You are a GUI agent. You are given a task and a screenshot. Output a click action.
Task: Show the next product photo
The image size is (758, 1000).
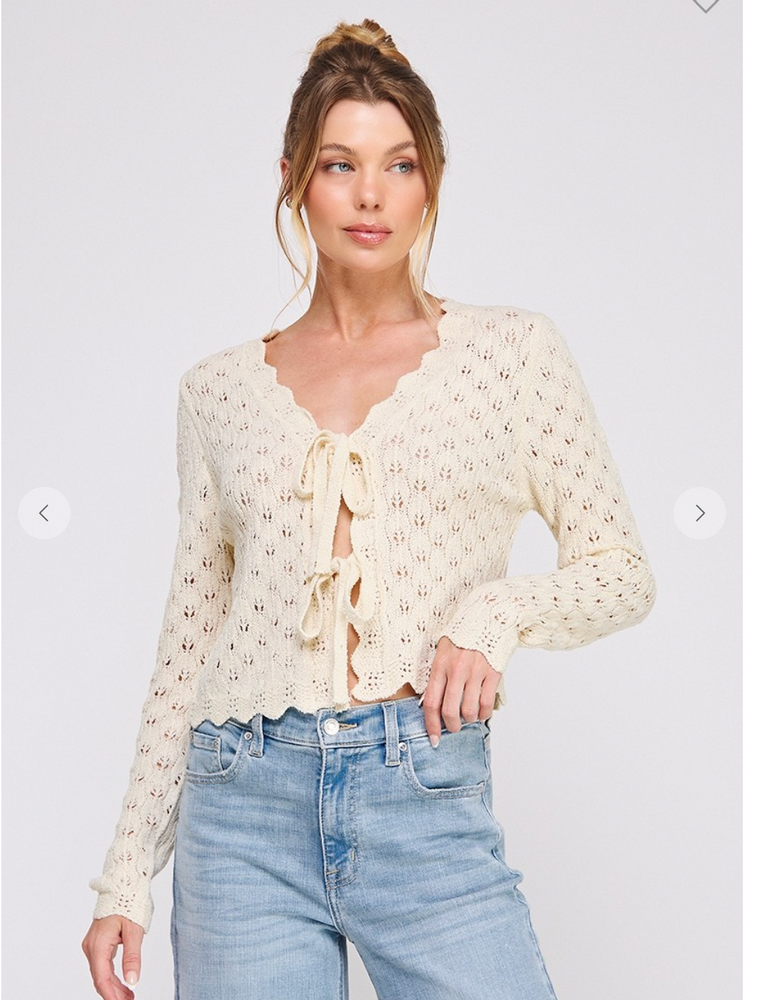[x=699, y=513]
